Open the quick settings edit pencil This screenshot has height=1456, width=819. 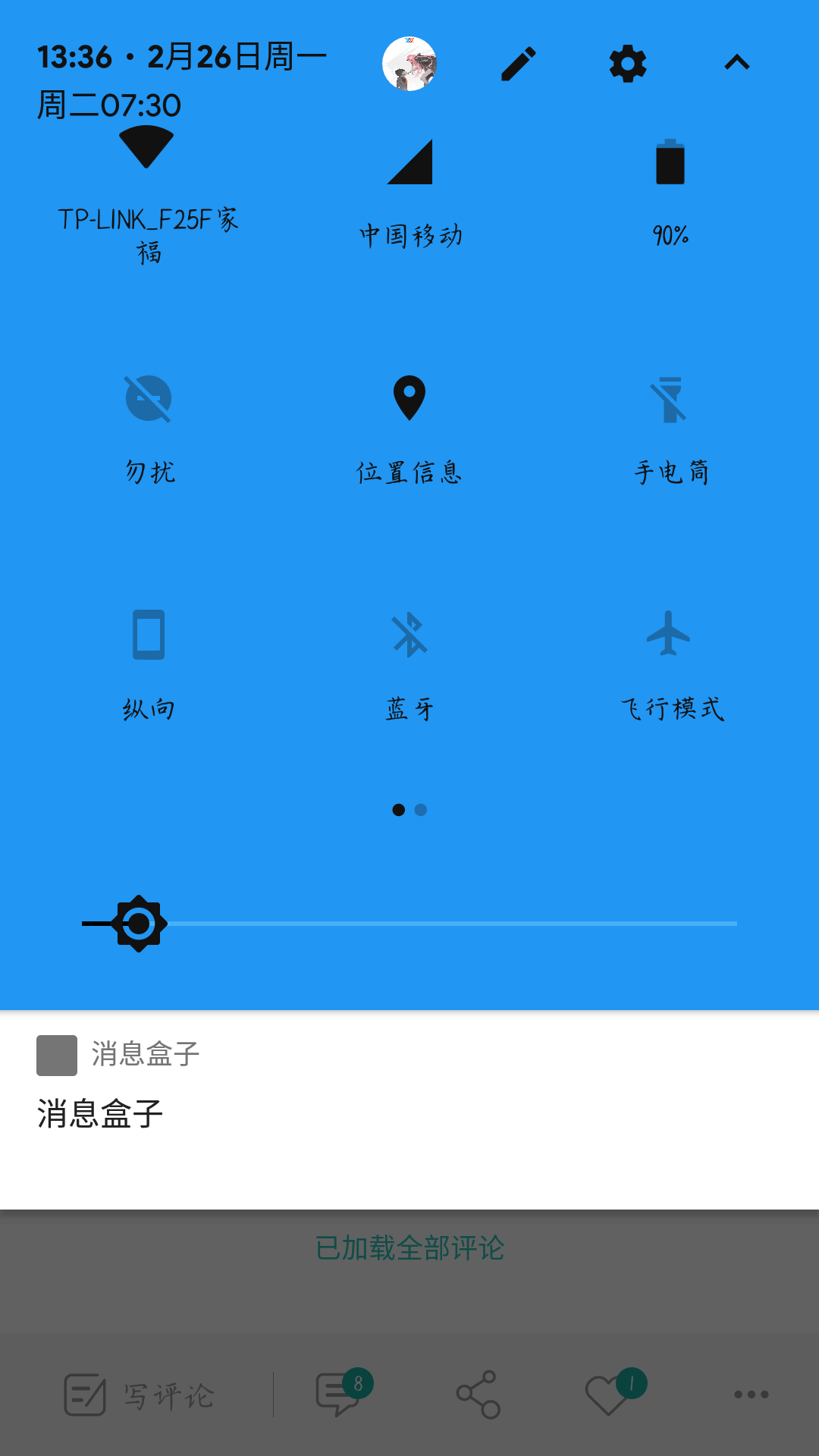516,64
